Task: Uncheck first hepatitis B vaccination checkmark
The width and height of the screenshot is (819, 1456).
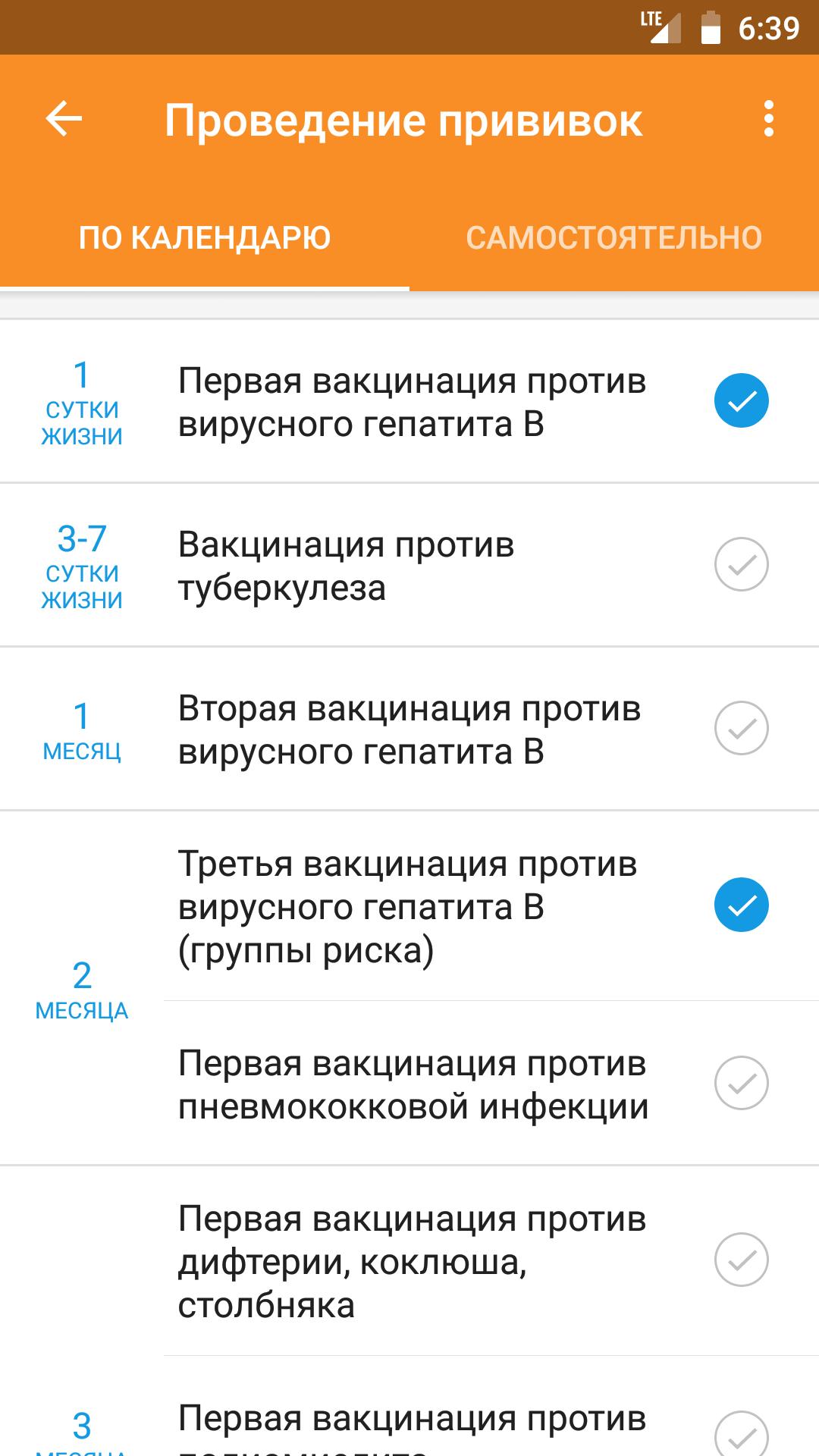Action: (742, 400)
